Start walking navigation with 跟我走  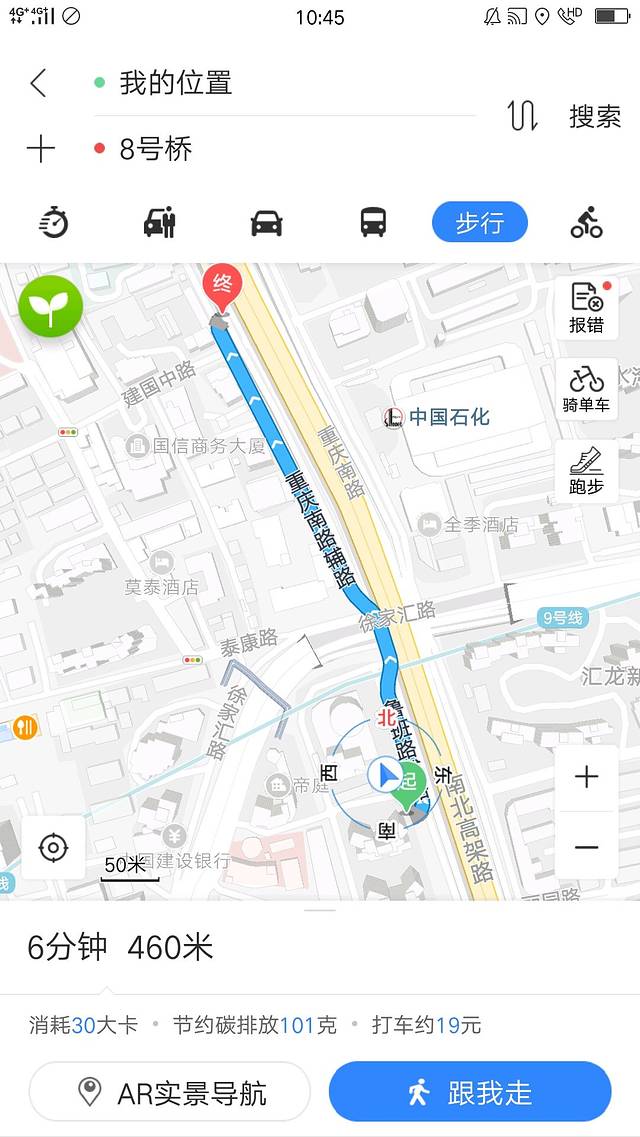coord(470,1092)
